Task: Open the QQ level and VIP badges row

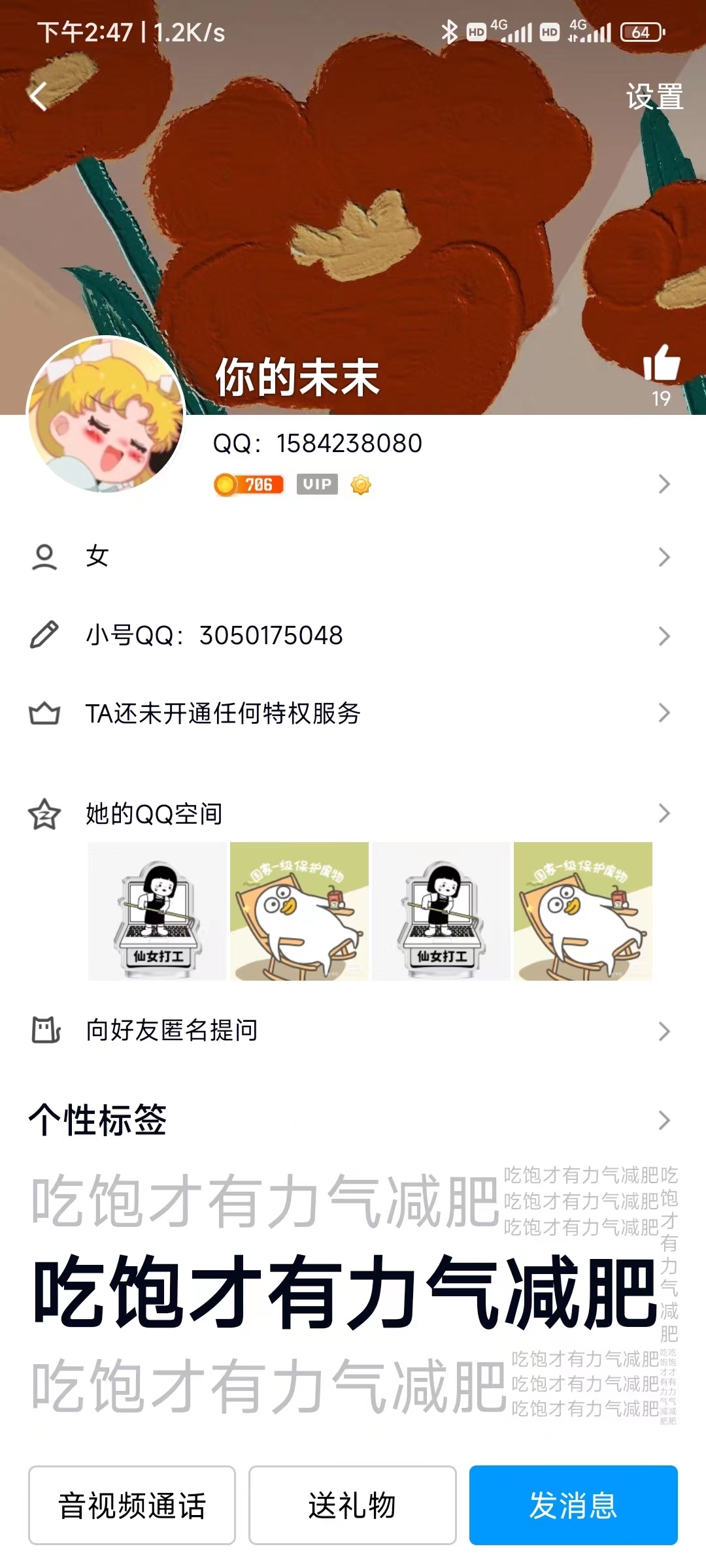Action: tap(438, 484)
